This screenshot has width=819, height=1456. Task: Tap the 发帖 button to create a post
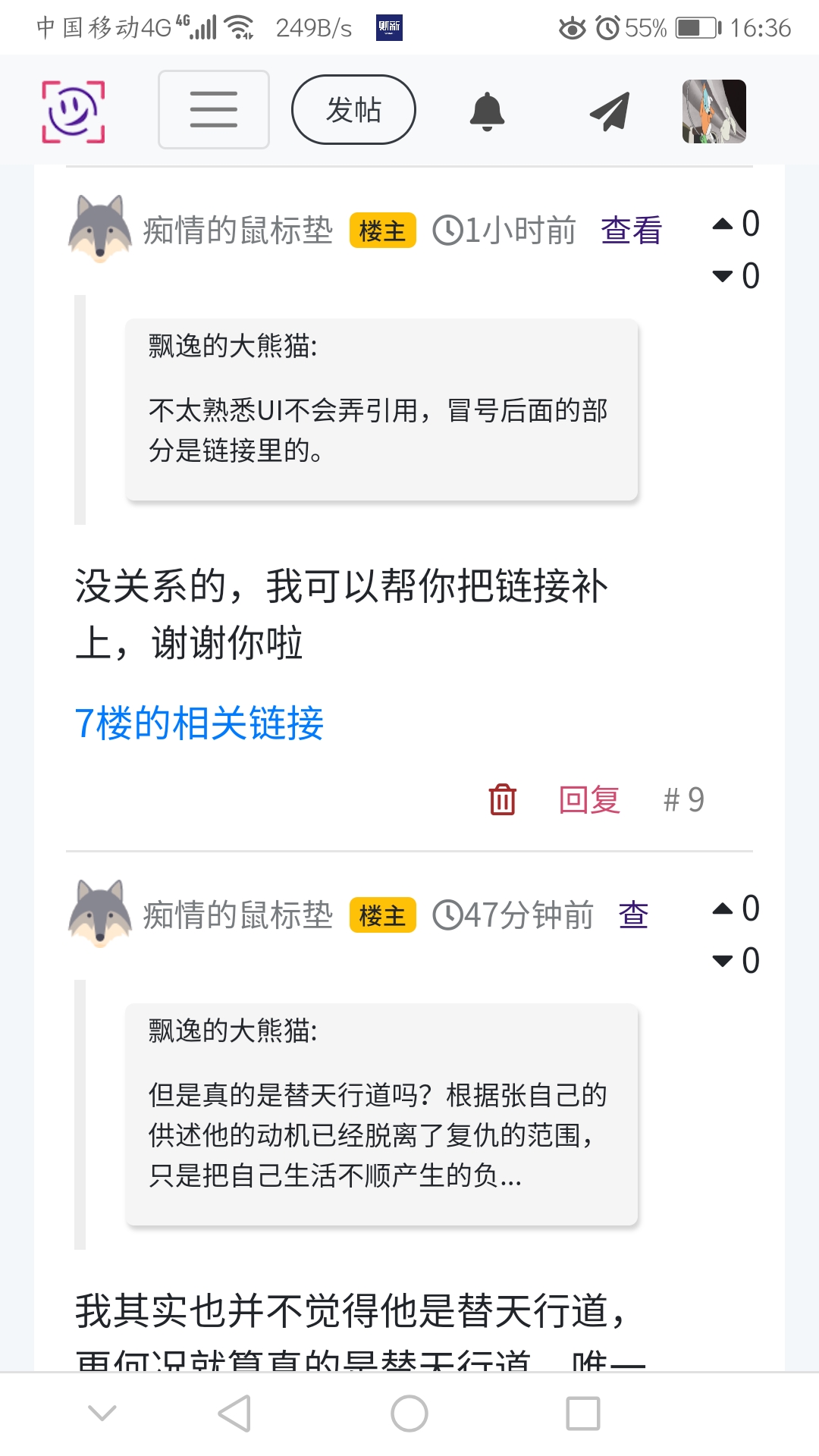pyautogui.click(x=353, y=110)
